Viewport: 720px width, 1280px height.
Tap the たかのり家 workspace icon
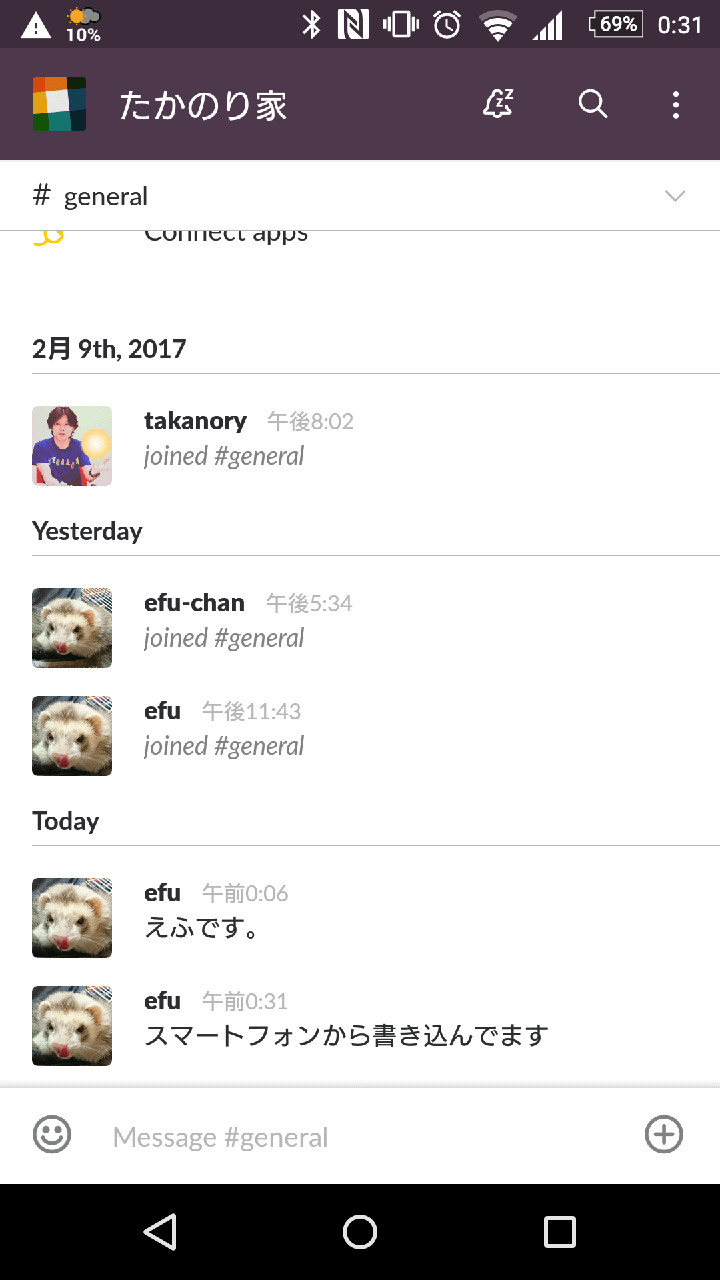coord(59,104)
